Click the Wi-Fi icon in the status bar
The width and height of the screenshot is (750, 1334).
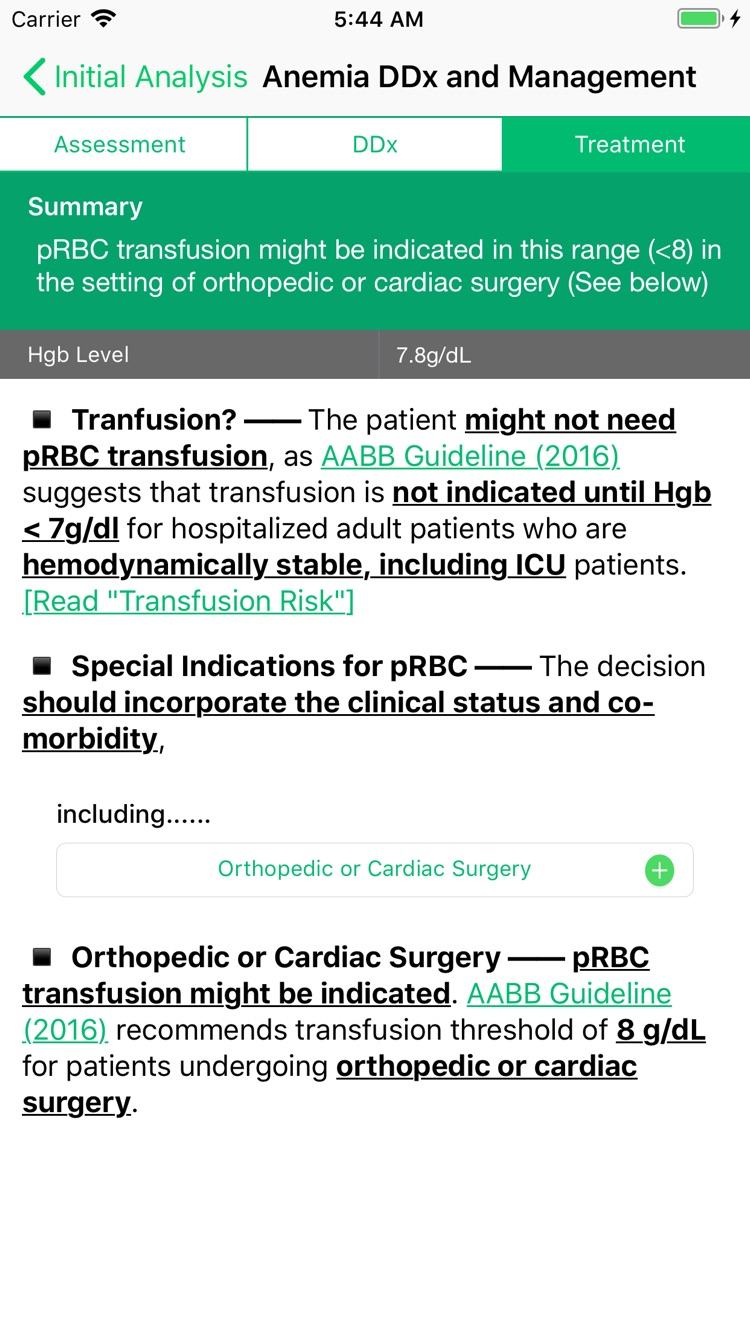pos(101,18)
